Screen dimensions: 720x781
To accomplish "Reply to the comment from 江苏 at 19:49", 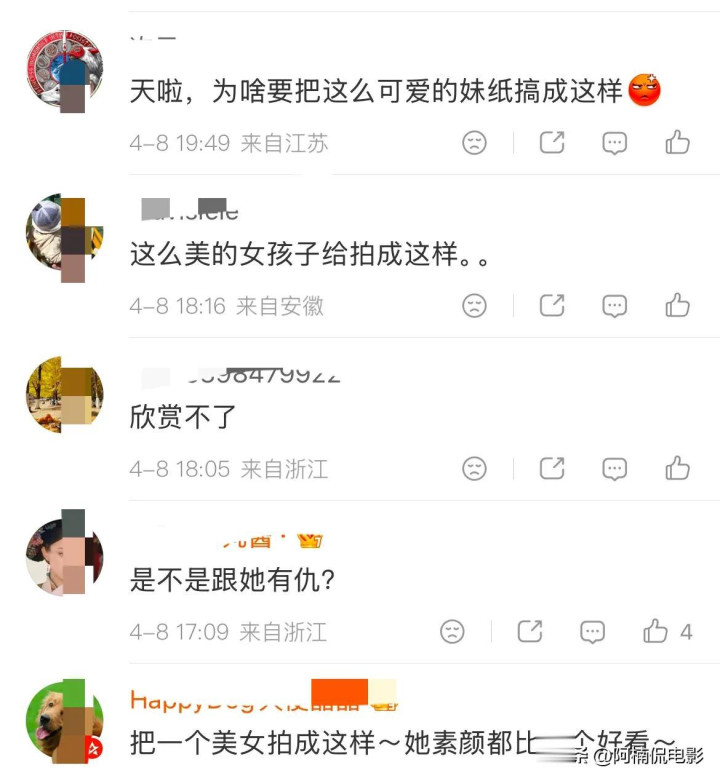I will pyautogui.click(x=615, y=143).
